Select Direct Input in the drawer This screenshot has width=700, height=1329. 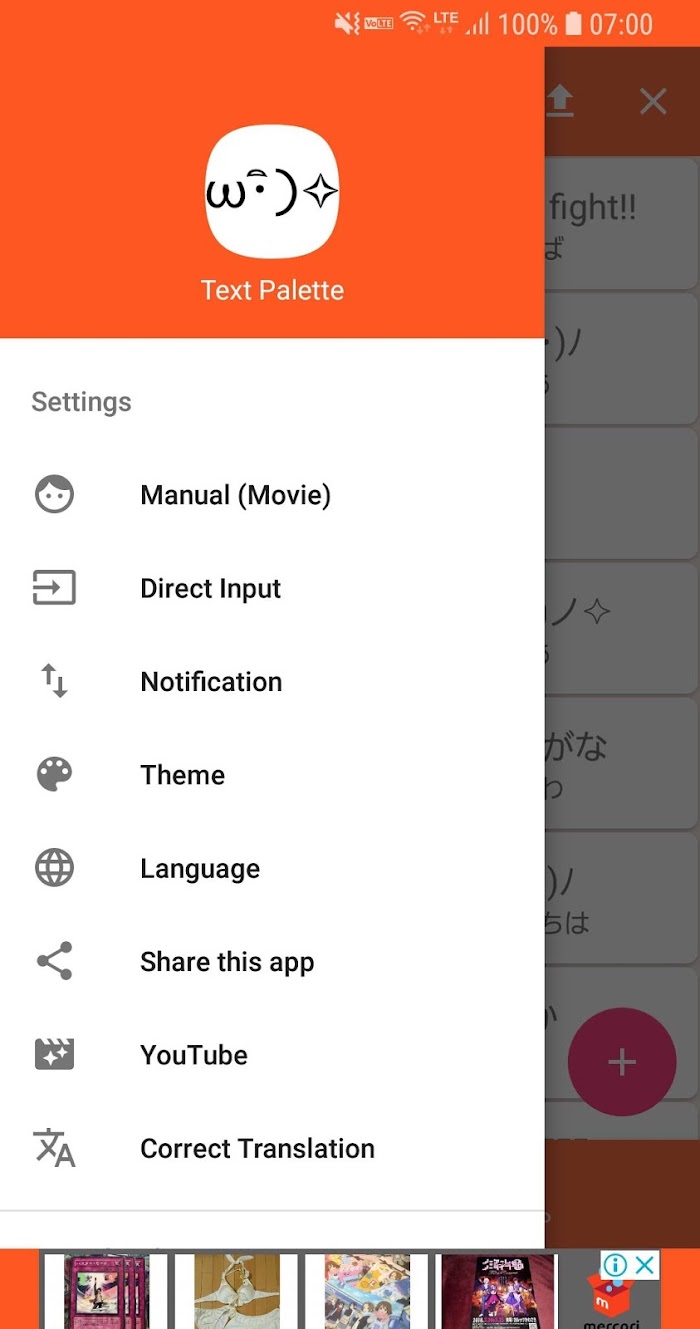[272, 588]
